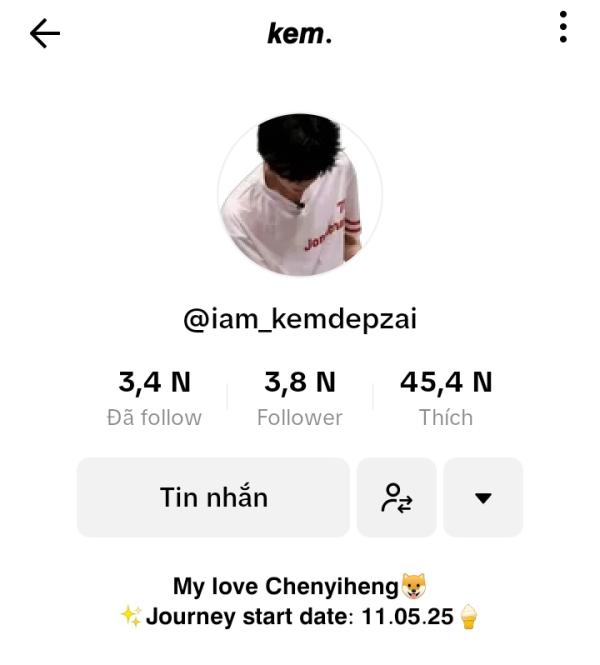This screenshot has height=665, width=600.
Task: Open the three-dot overflow menu
Action: 563,28
